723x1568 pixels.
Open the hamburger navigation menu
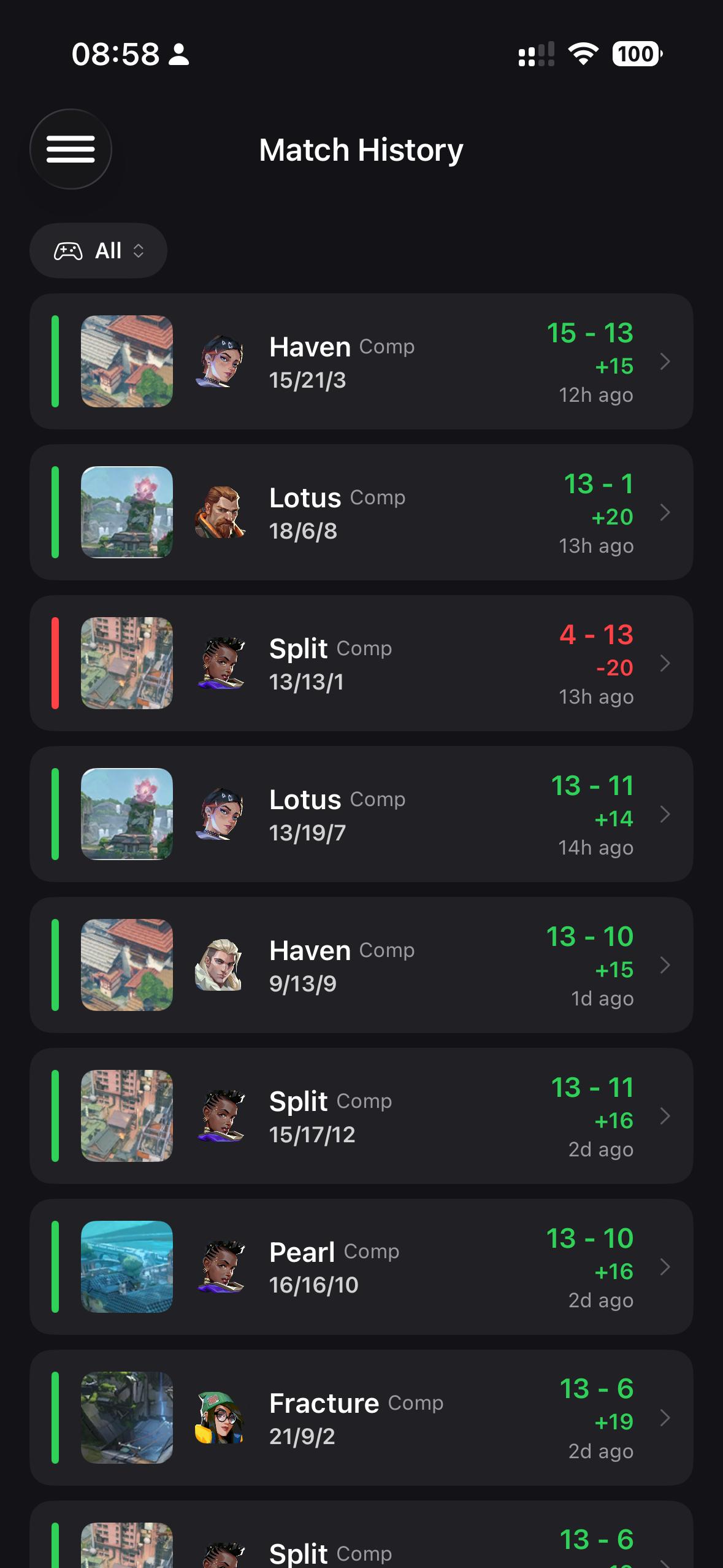click(71, 149)
